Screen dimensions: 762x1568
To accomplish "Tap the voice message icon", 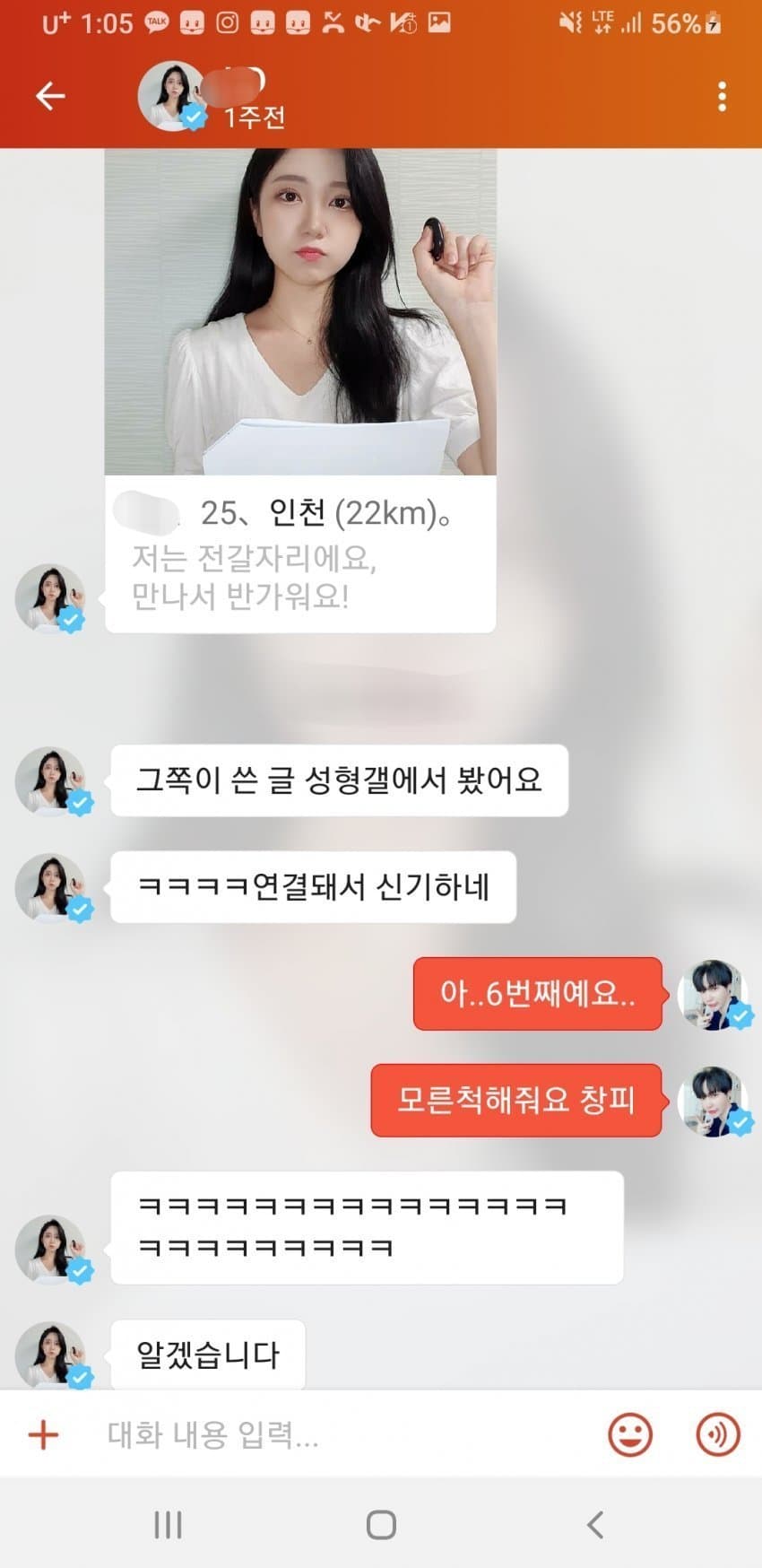I will [x=717, y=1434].
